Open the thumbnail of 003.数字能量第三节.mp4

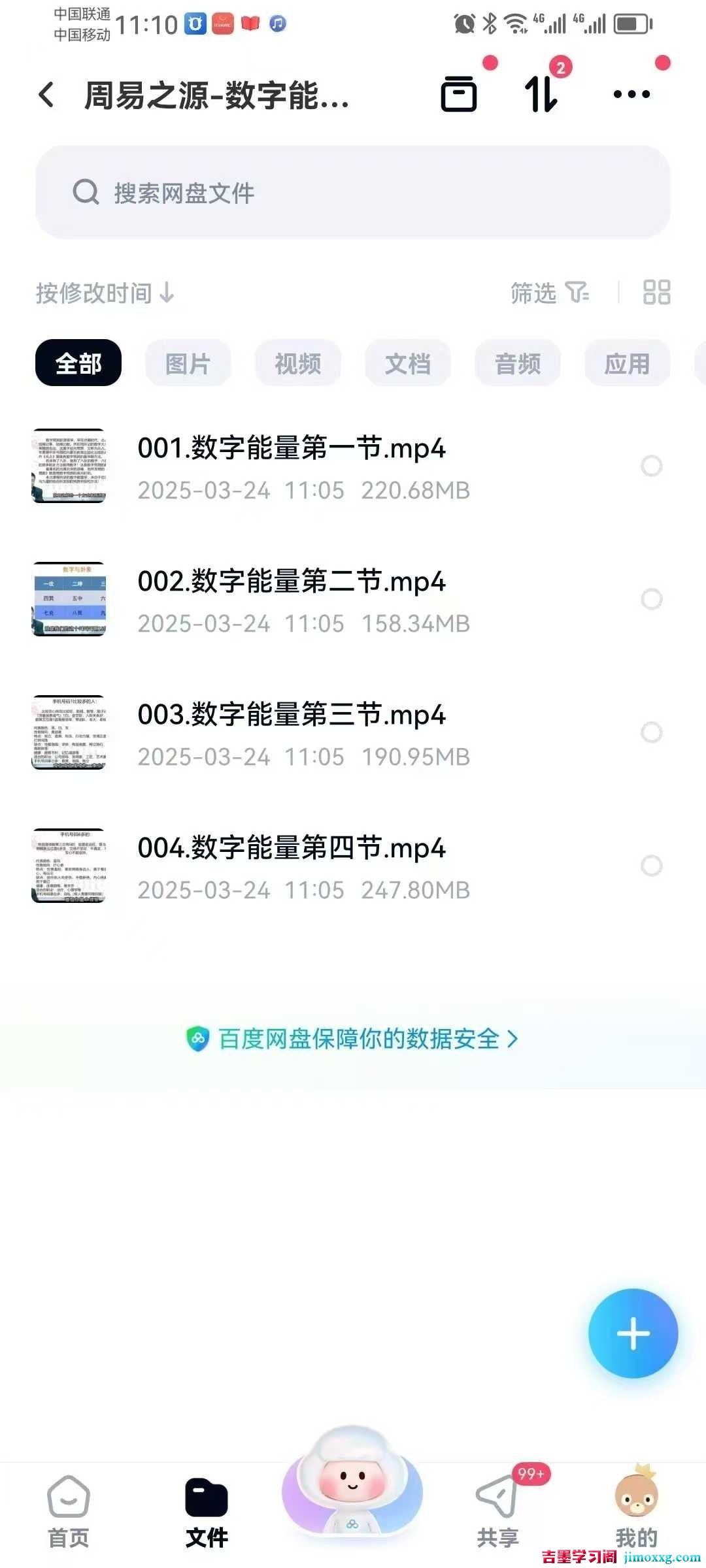pos(71,732)
